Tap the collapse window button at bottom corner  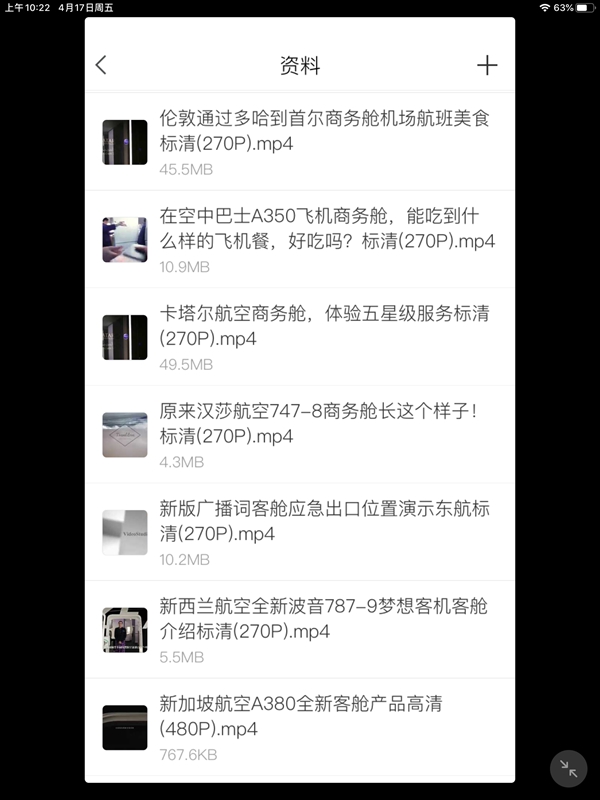point(568,768)
